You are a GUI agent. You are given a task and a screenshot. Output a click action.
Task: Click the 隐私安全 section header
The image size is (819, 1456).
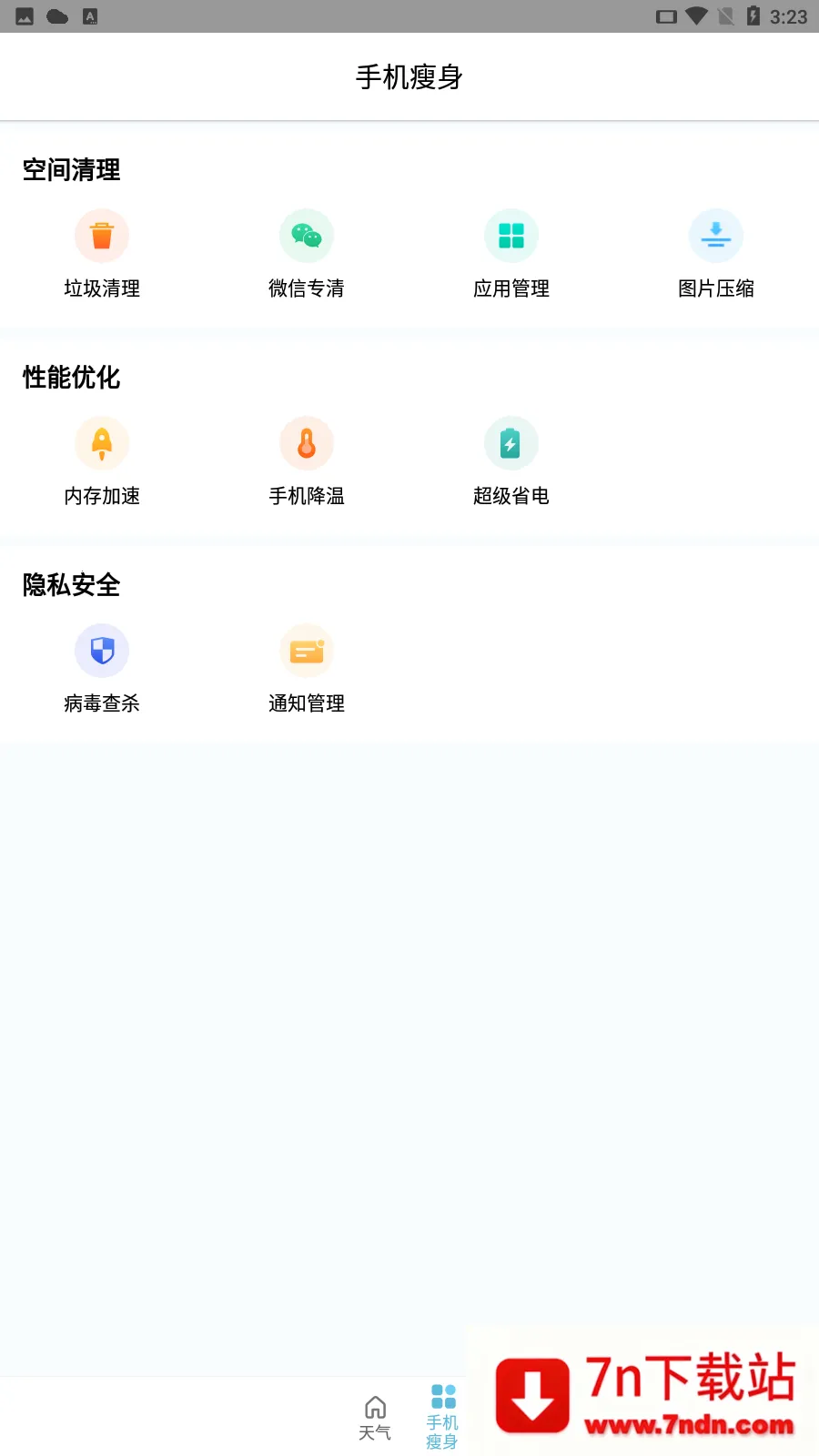pos(71,585)
